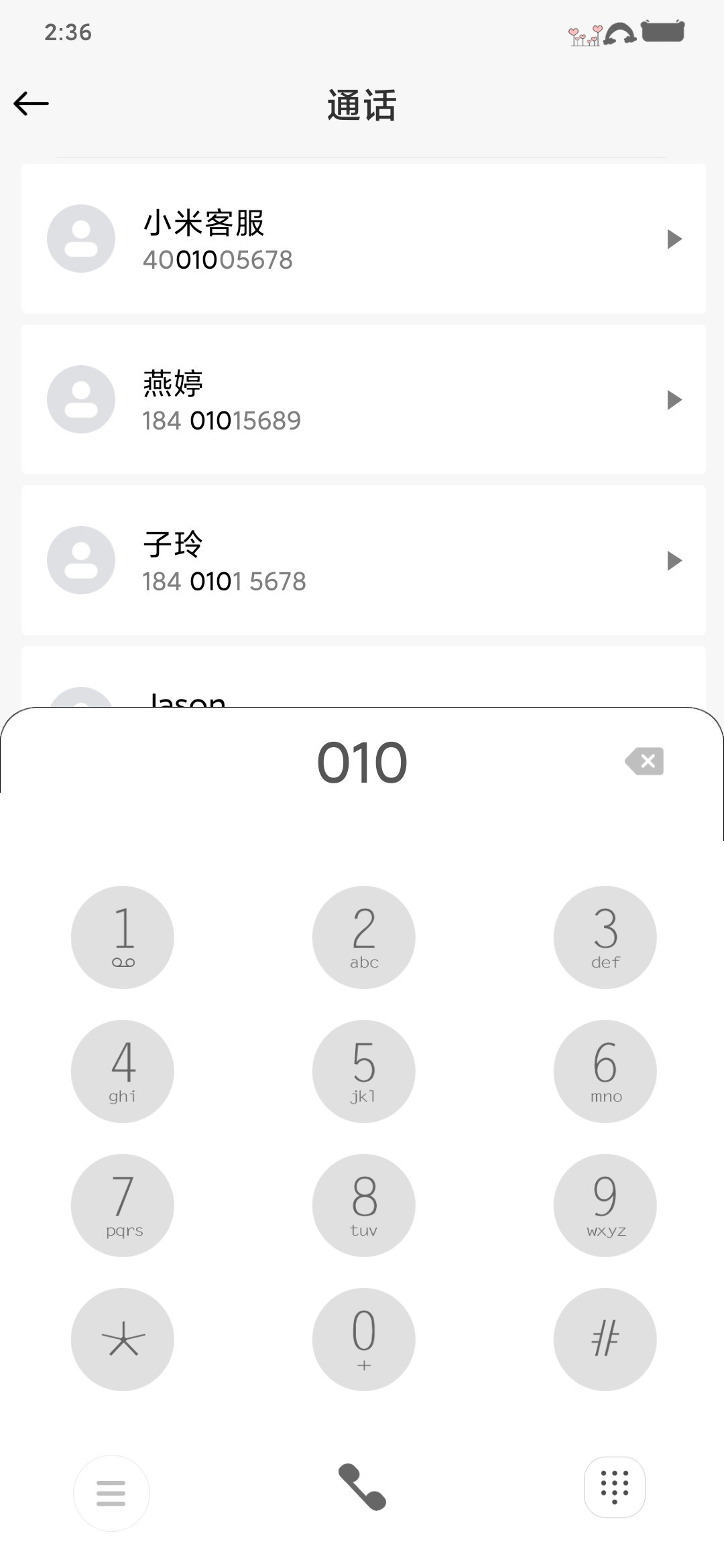Image resolution: width=724 pixels, height=1568 pixels.
Task: Dial digit 9 wxyz key
Action: click(605, 1205)
